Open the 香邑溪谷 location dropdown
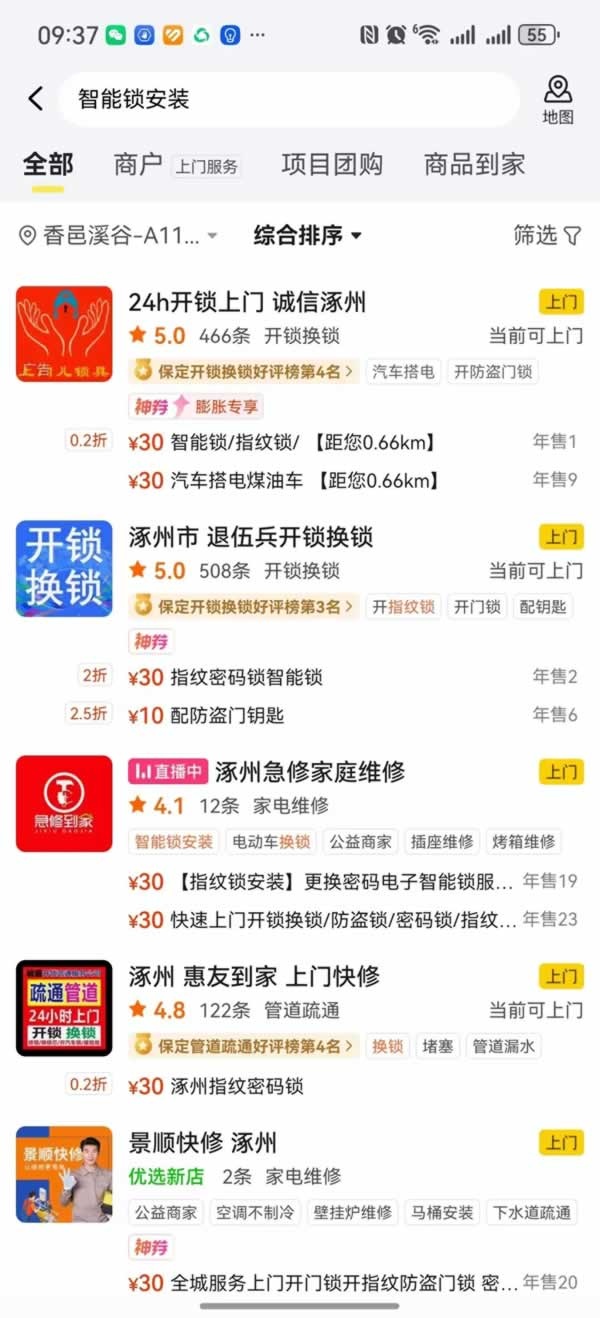600x1318 pixels. pyautogui.click(x=118, y=236)
